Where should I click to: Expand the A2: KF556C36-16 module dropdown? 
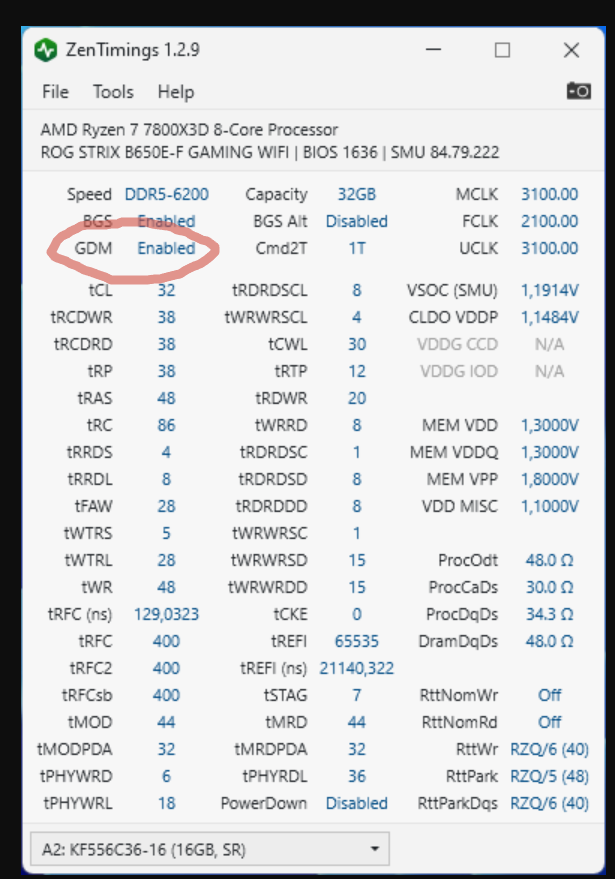[209, 850]
